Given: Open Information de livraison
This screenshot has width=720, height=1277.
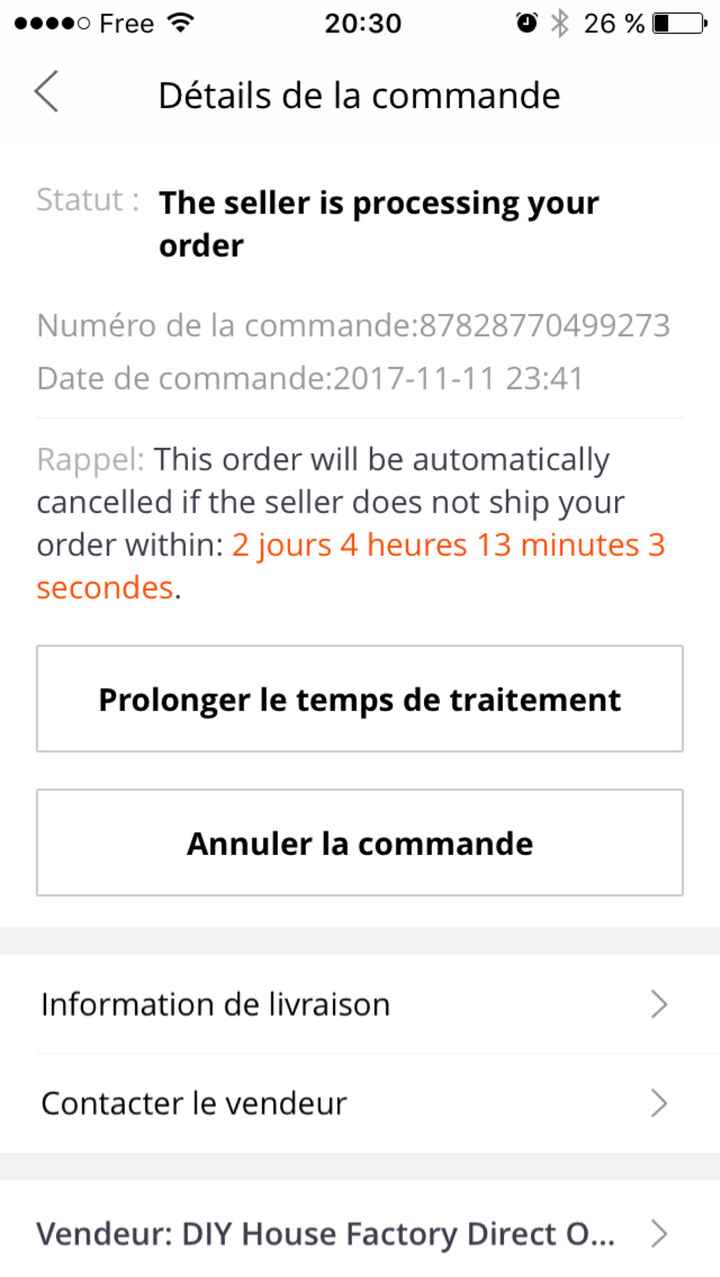Looking at the screenshot, I should (213, 1004).
